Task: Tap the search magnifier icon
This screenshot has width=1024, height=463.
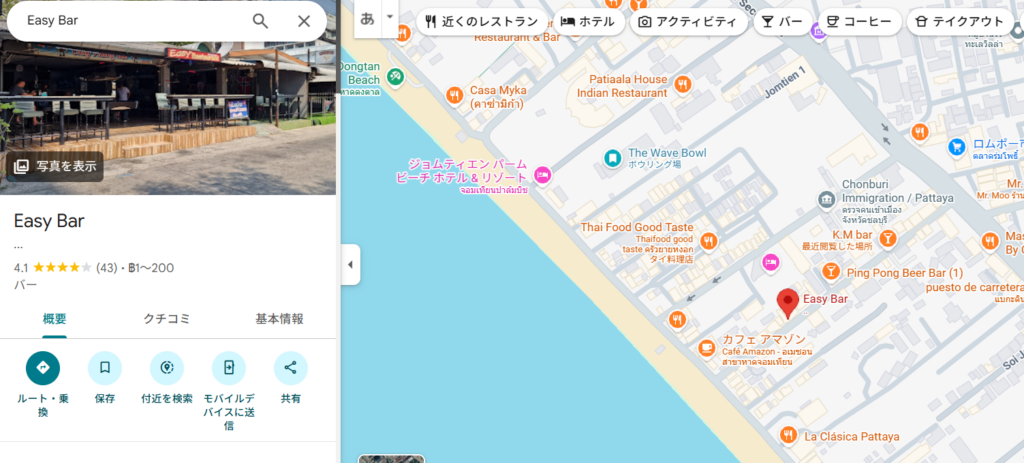Action: point(260,21)
